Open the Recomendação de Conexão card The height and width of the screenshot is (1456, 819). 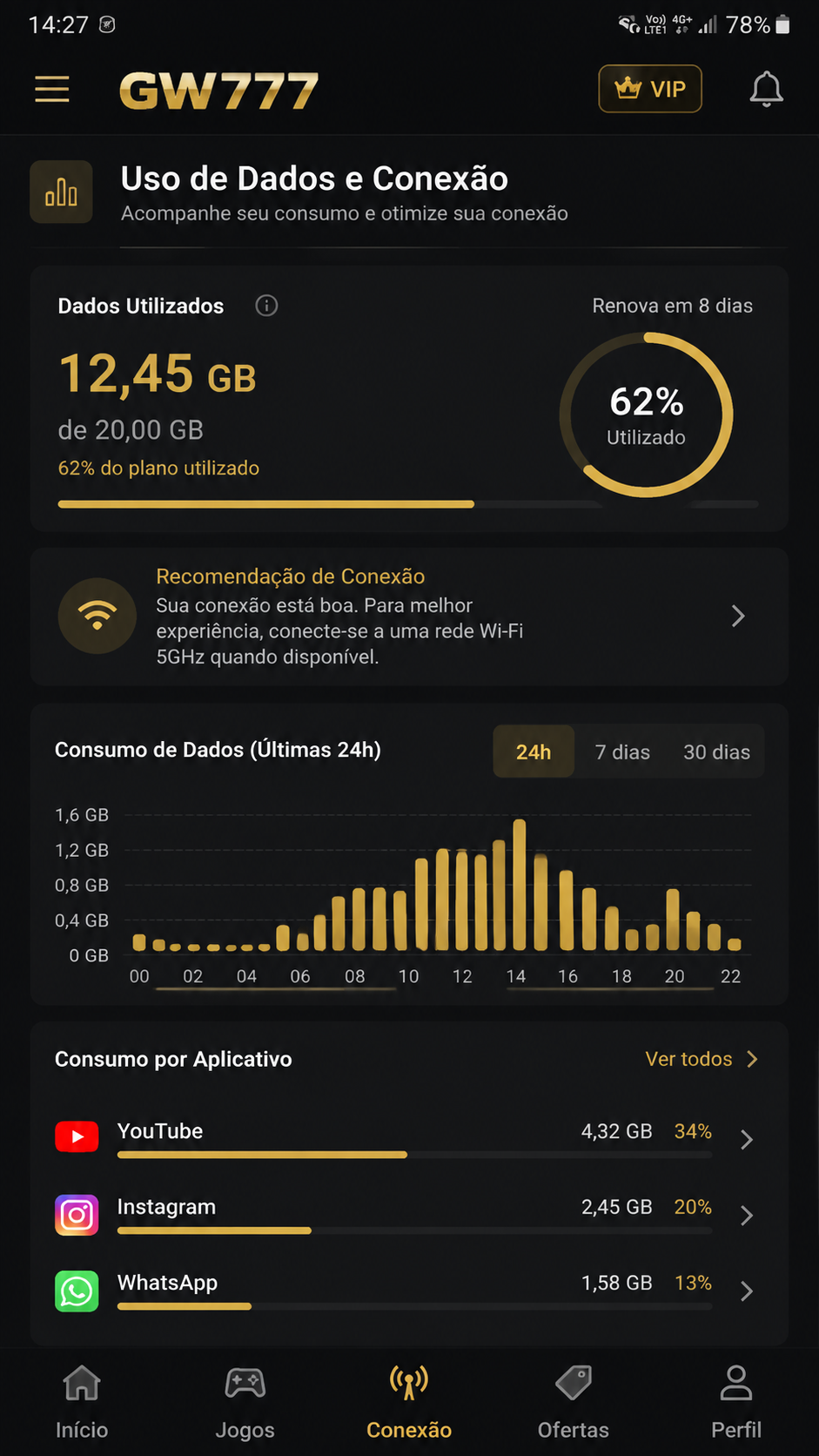pyautogui.click(x=409, y=617)
